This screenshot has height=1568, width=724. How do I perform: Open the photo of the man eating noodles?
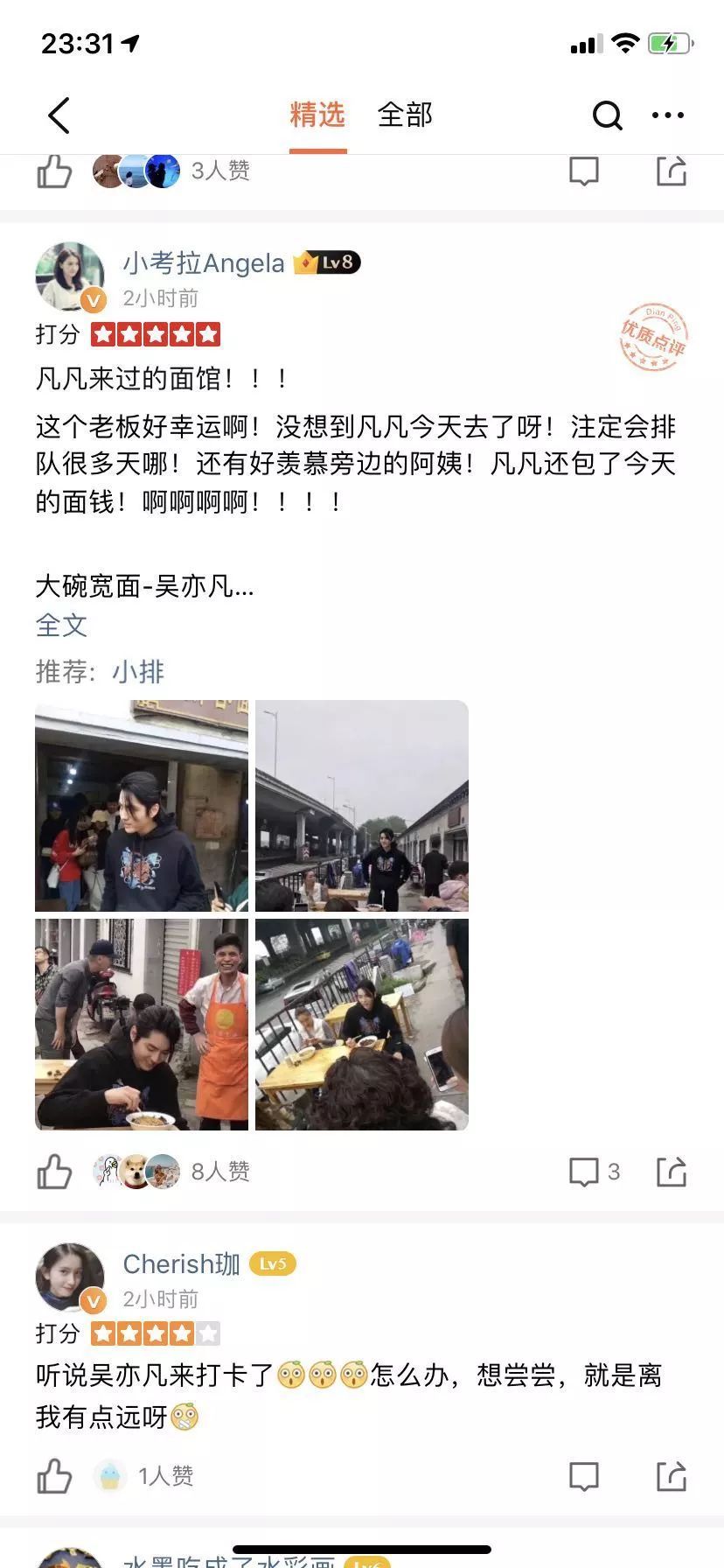click(141, 1023)
